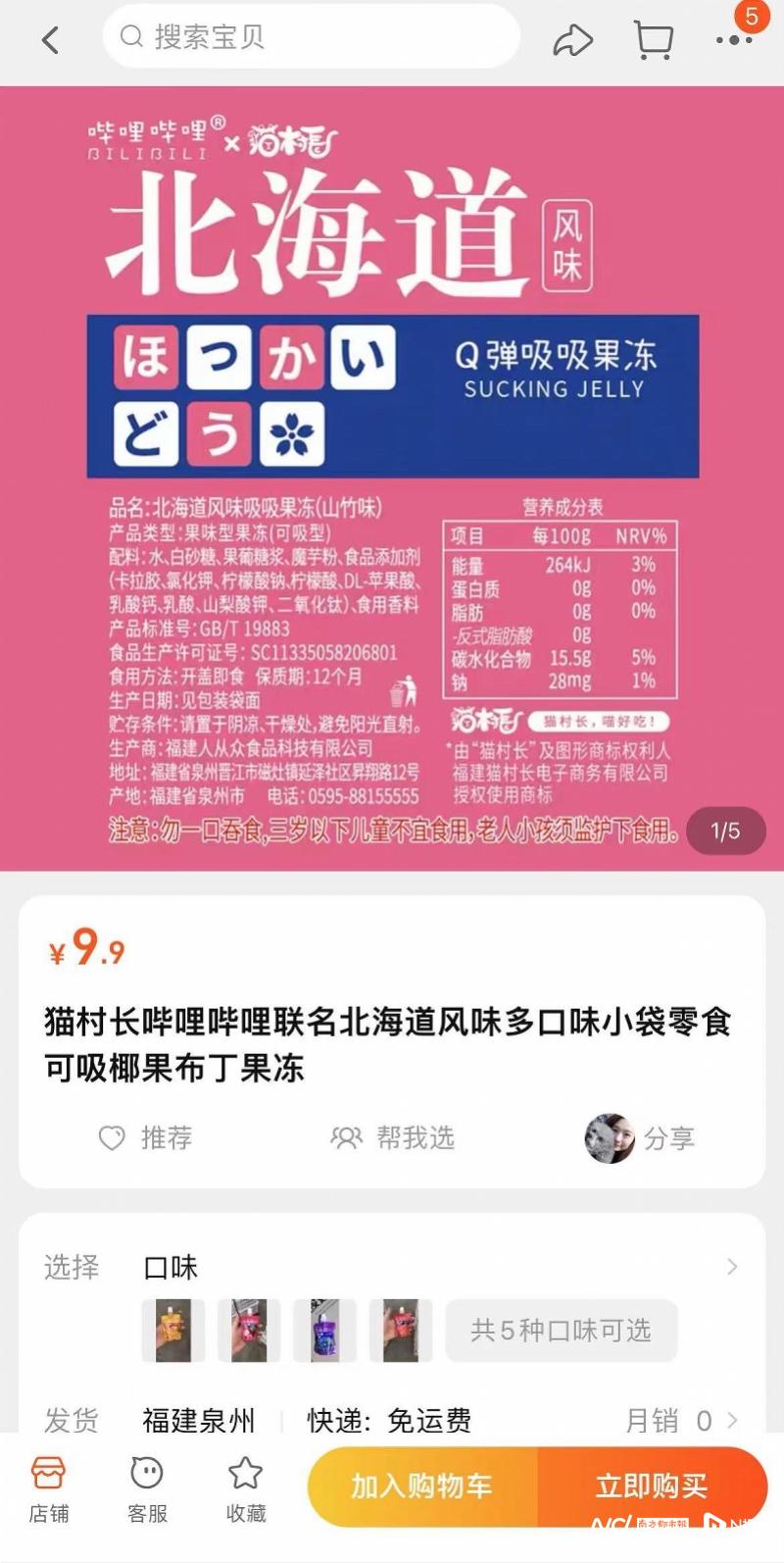
Task: Tap the 搜索宝贝 search box
Action: point(311,37)
